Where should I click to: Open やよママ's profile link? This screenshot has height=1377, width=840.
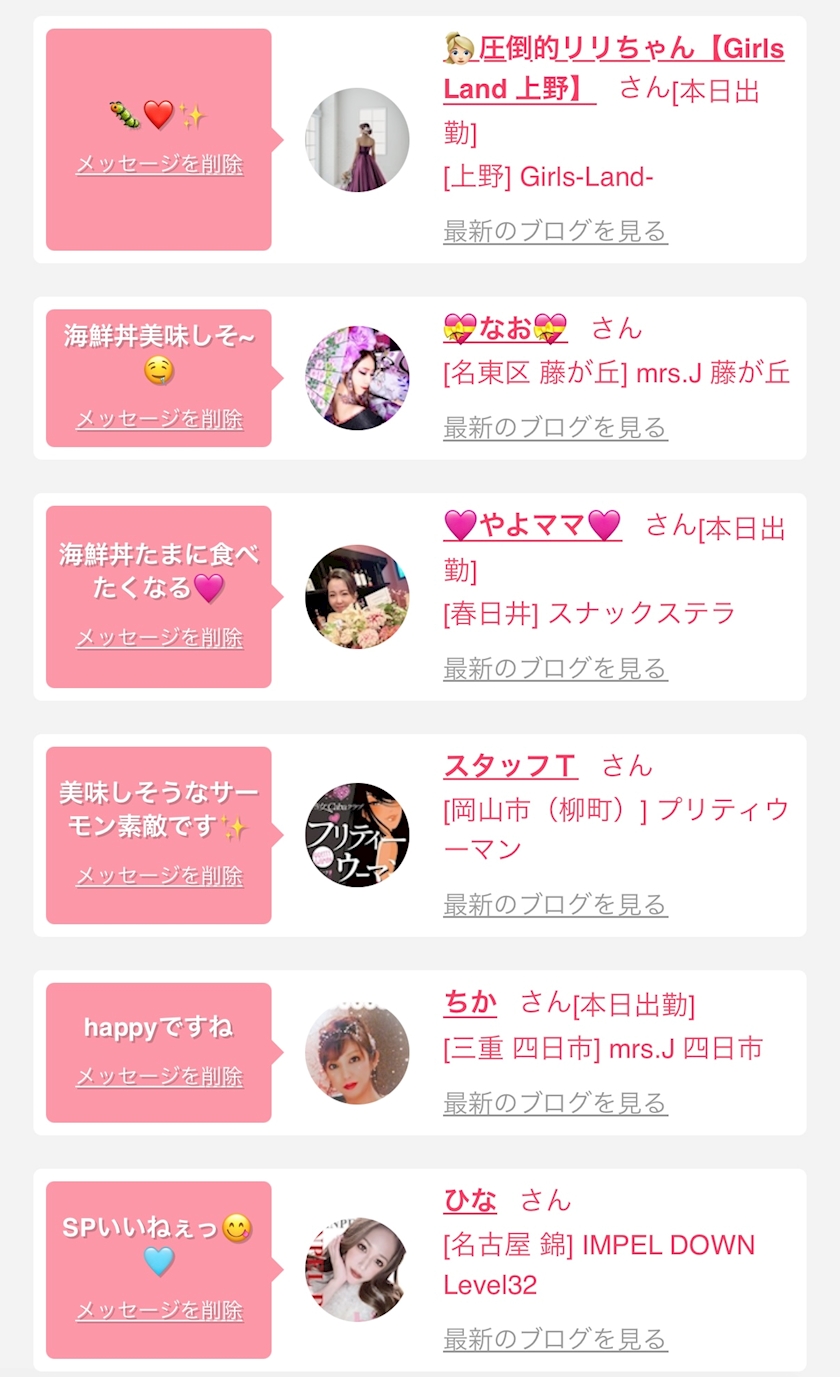(532, 525)
